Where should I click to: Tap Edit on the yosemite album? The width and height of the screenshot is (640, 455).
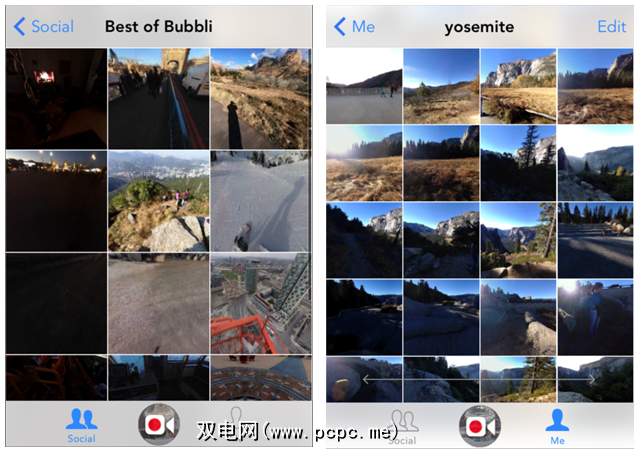pyautogui.click(x=611, y=26)
